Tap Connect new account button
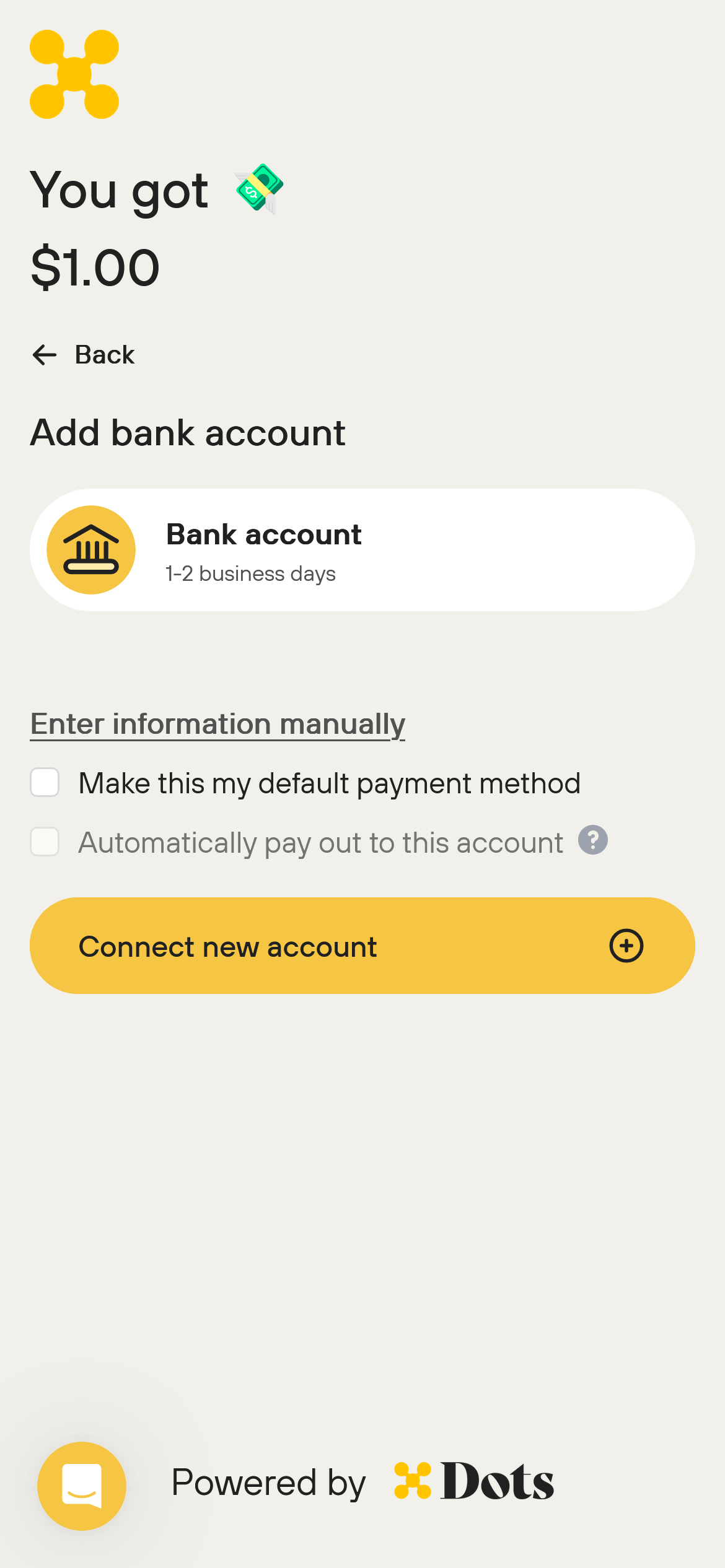725x1568 pixels. click(x=362, y=946)
